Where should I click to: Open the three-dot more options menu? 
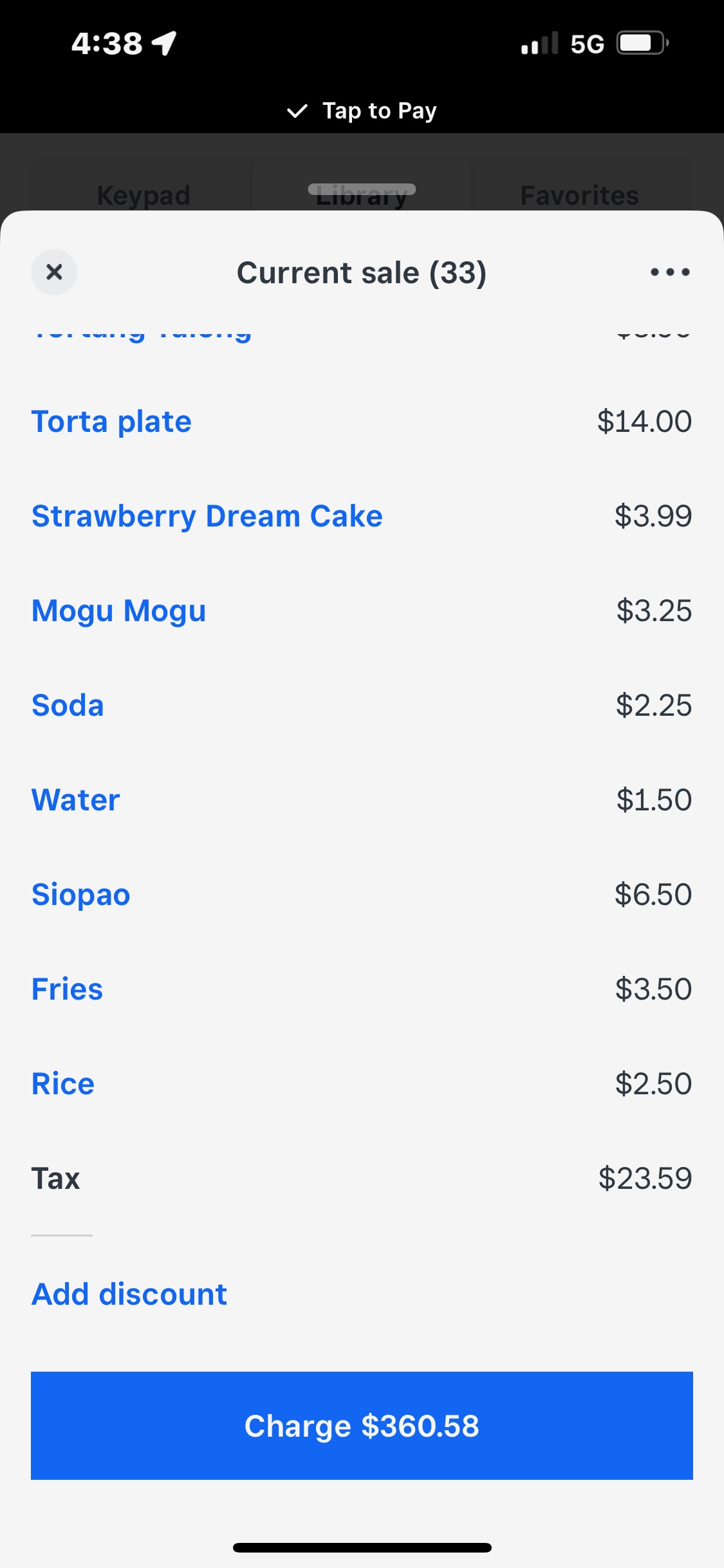[x=670, y=272]
